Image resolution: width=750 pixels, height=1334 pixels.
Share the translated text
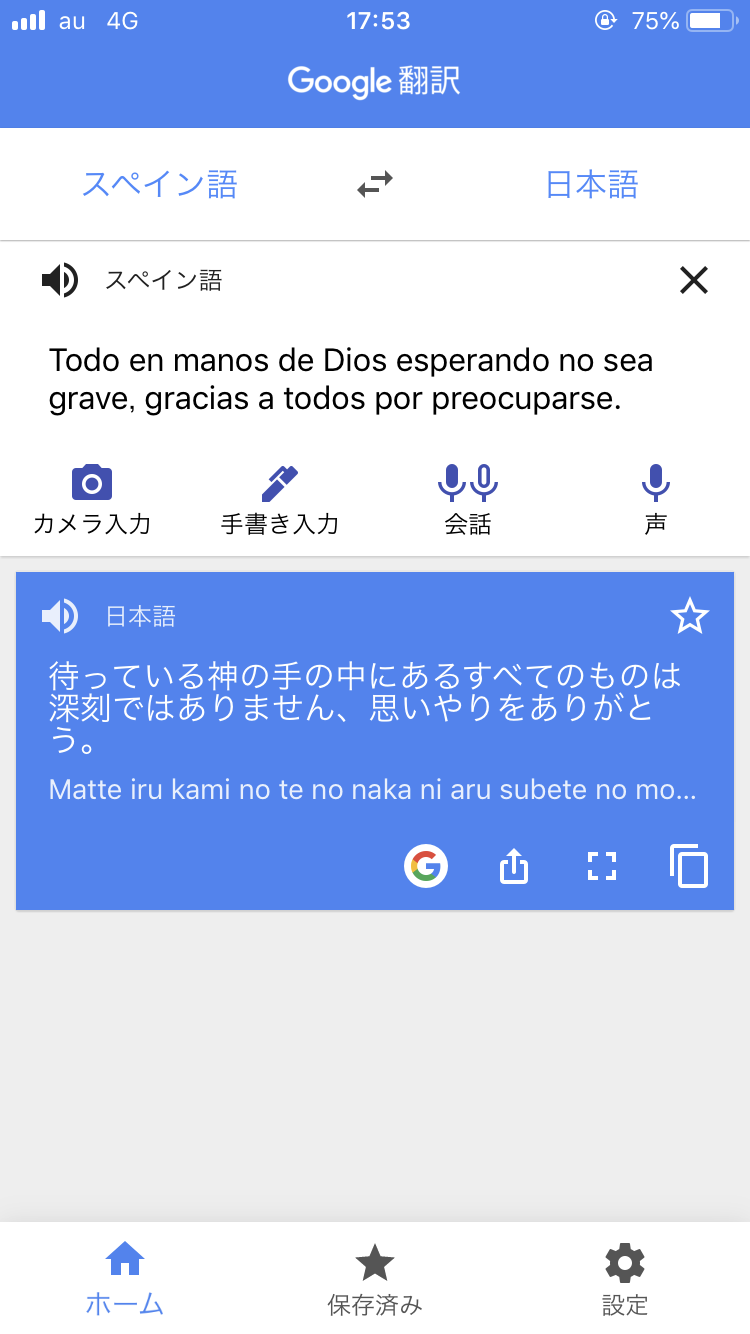coord(513,866)
